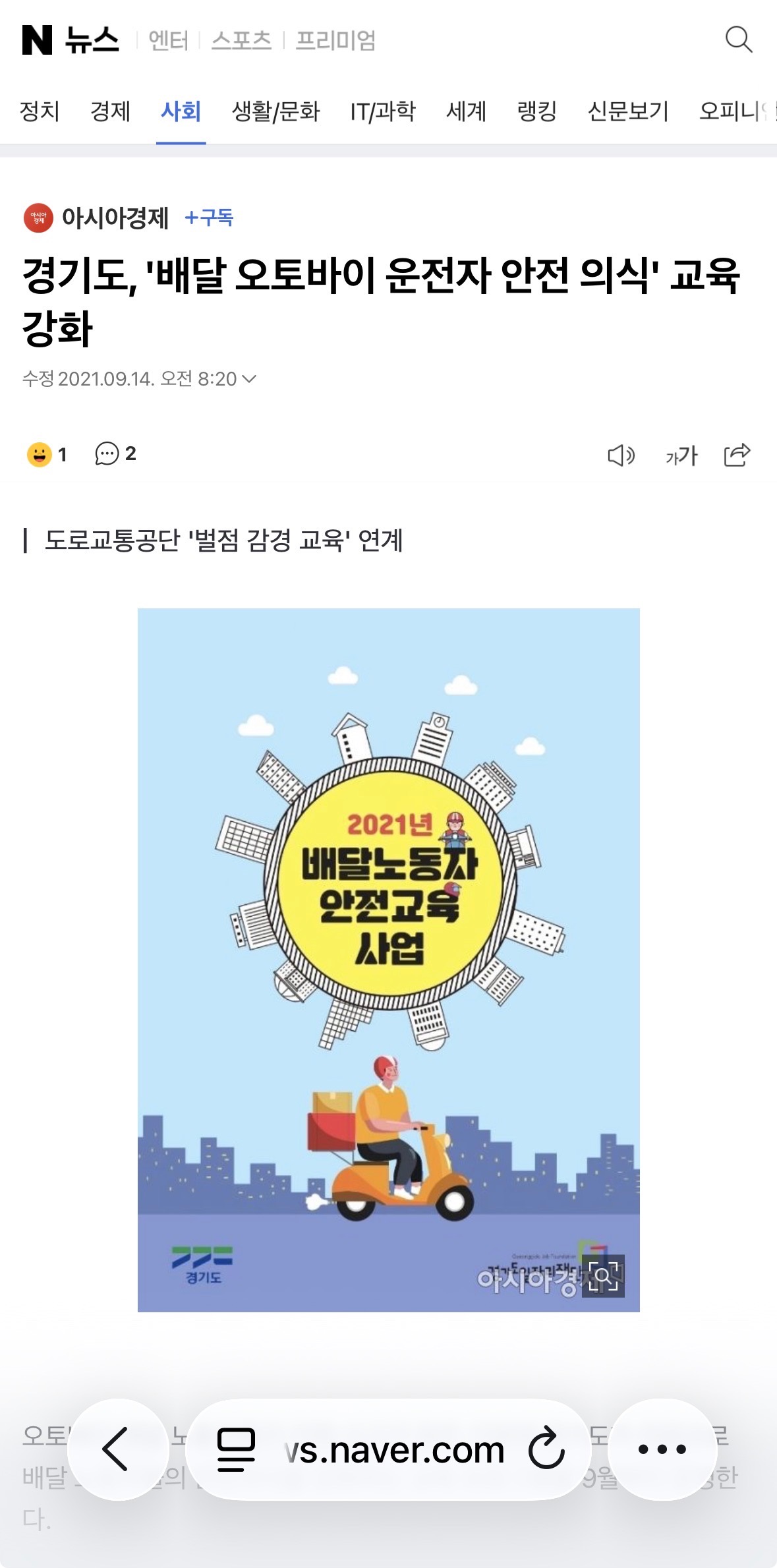Subscribe to 아시아경제 with +구독
This screenshot has height=1568, width=777.
point(209,218)
